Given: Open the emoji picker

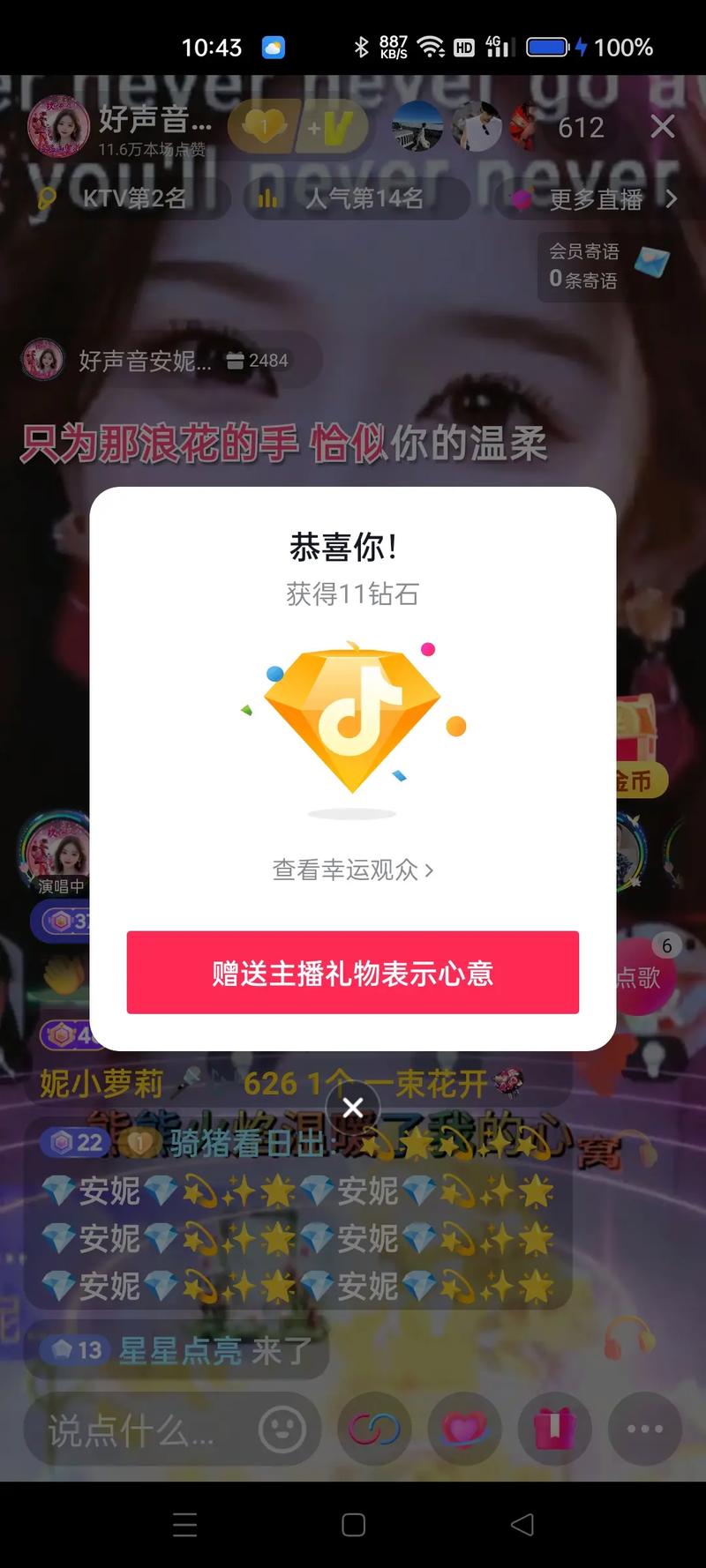Looking at the screenshot, I should pyautogui.click(x=282, y=1430).
